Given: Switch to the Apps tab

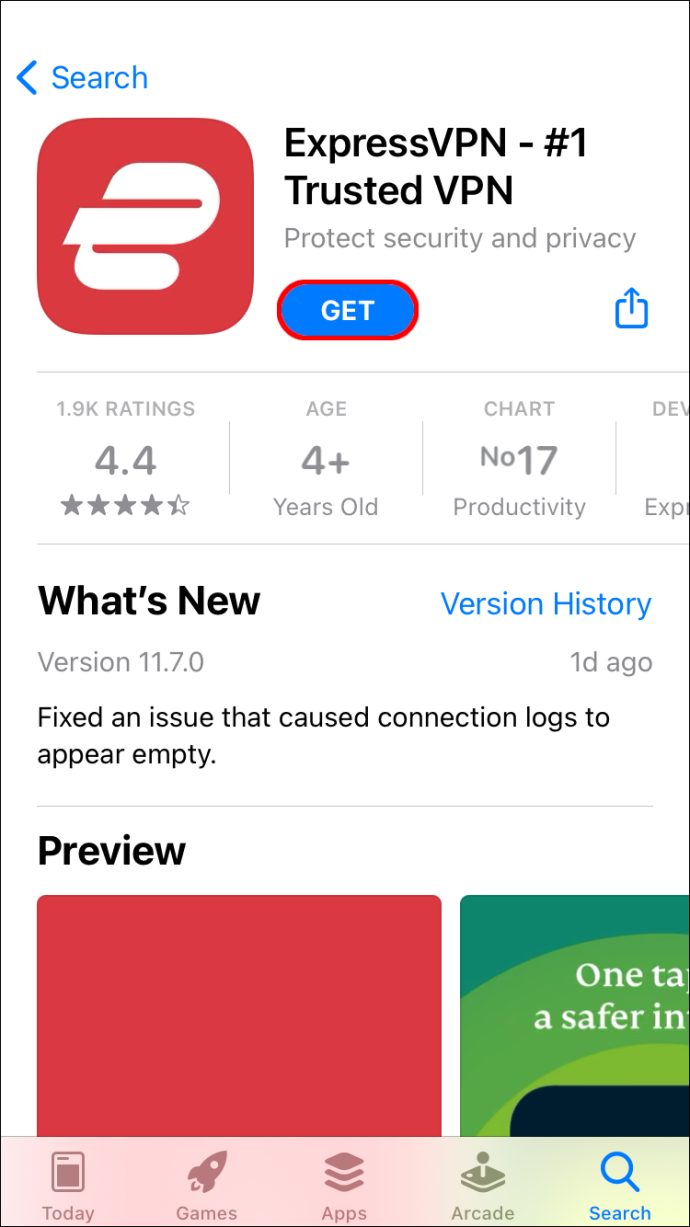Looking at the screenshot, I should coord(344,1186).
